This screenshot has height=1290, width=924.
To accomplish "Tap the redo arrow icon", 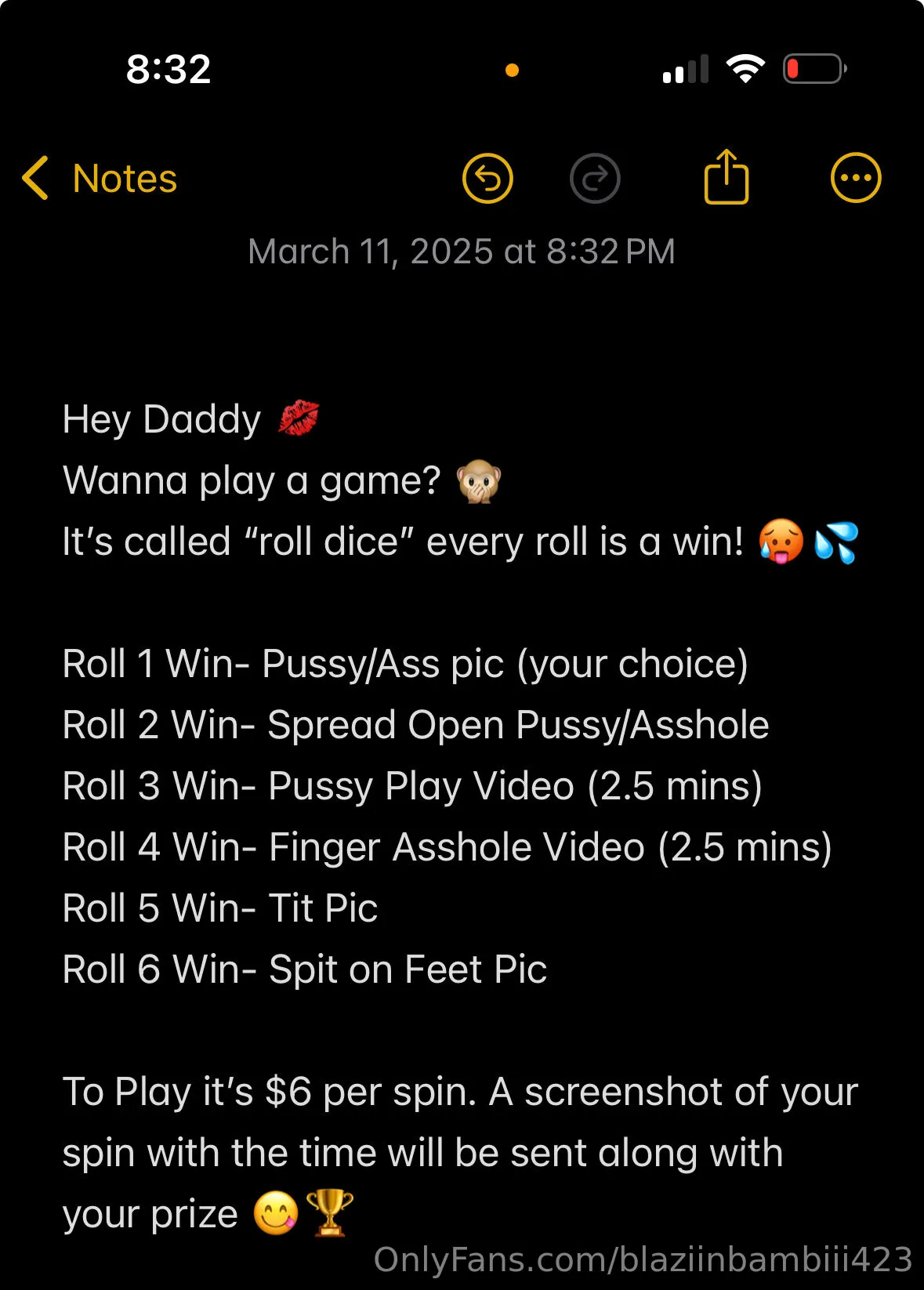I will point(595,179).
